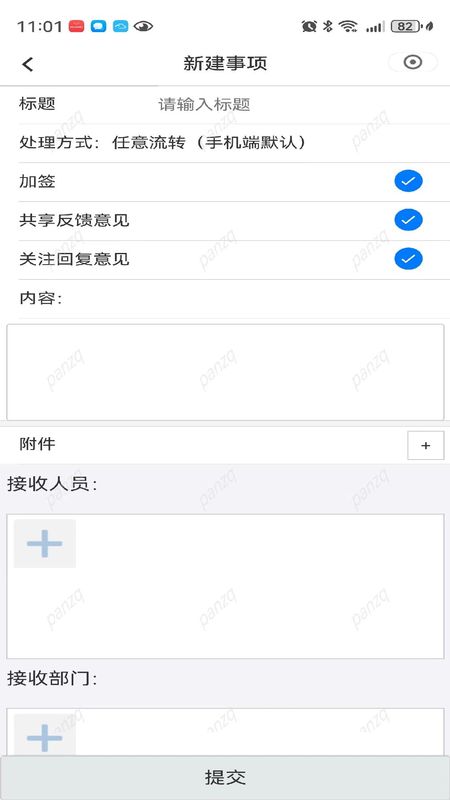Add an attachment with the 附件 plus button
Image resolution: width=450 pixels, height=800 pixels.
click(426, 445)
